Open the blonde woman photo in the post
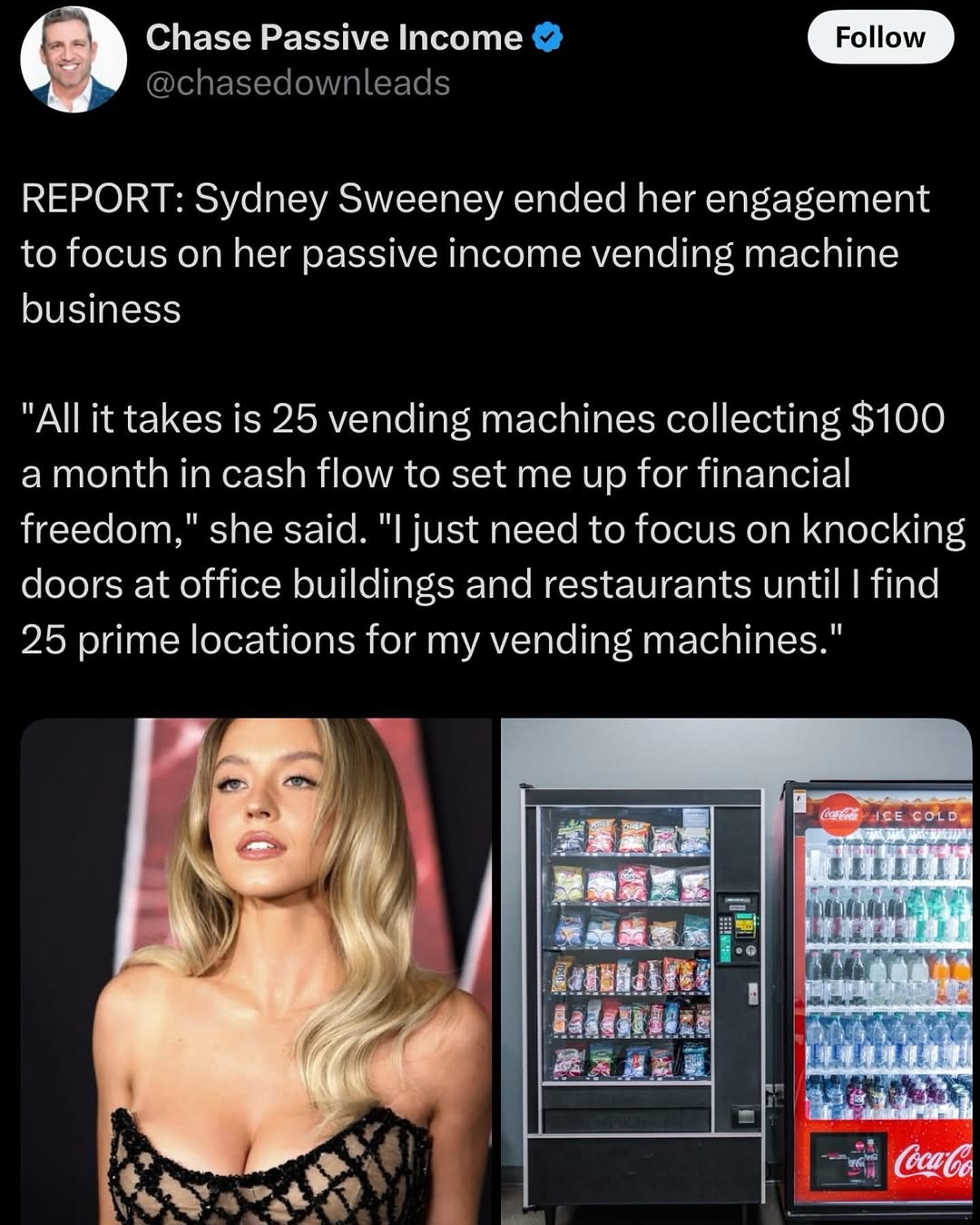The width and height of the screenshot is (980, 1225). coord(256,971)
